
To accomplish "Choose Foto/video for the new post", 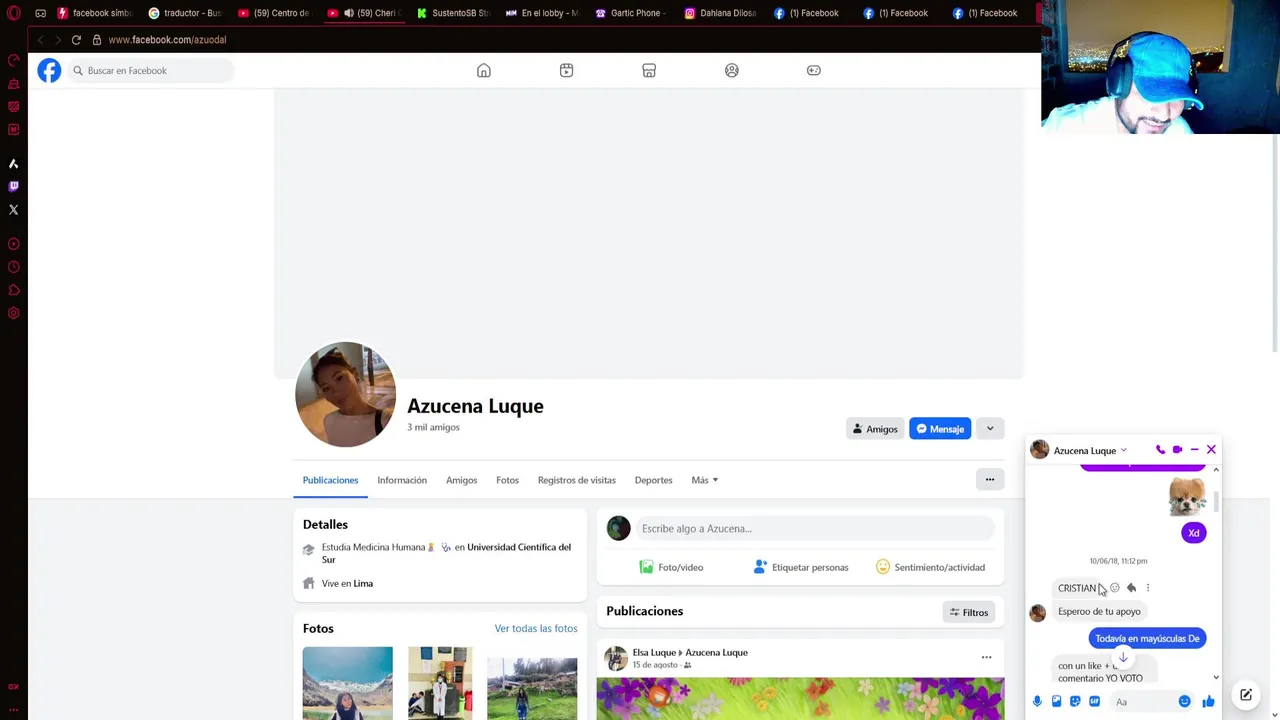I will click(671, 568).
